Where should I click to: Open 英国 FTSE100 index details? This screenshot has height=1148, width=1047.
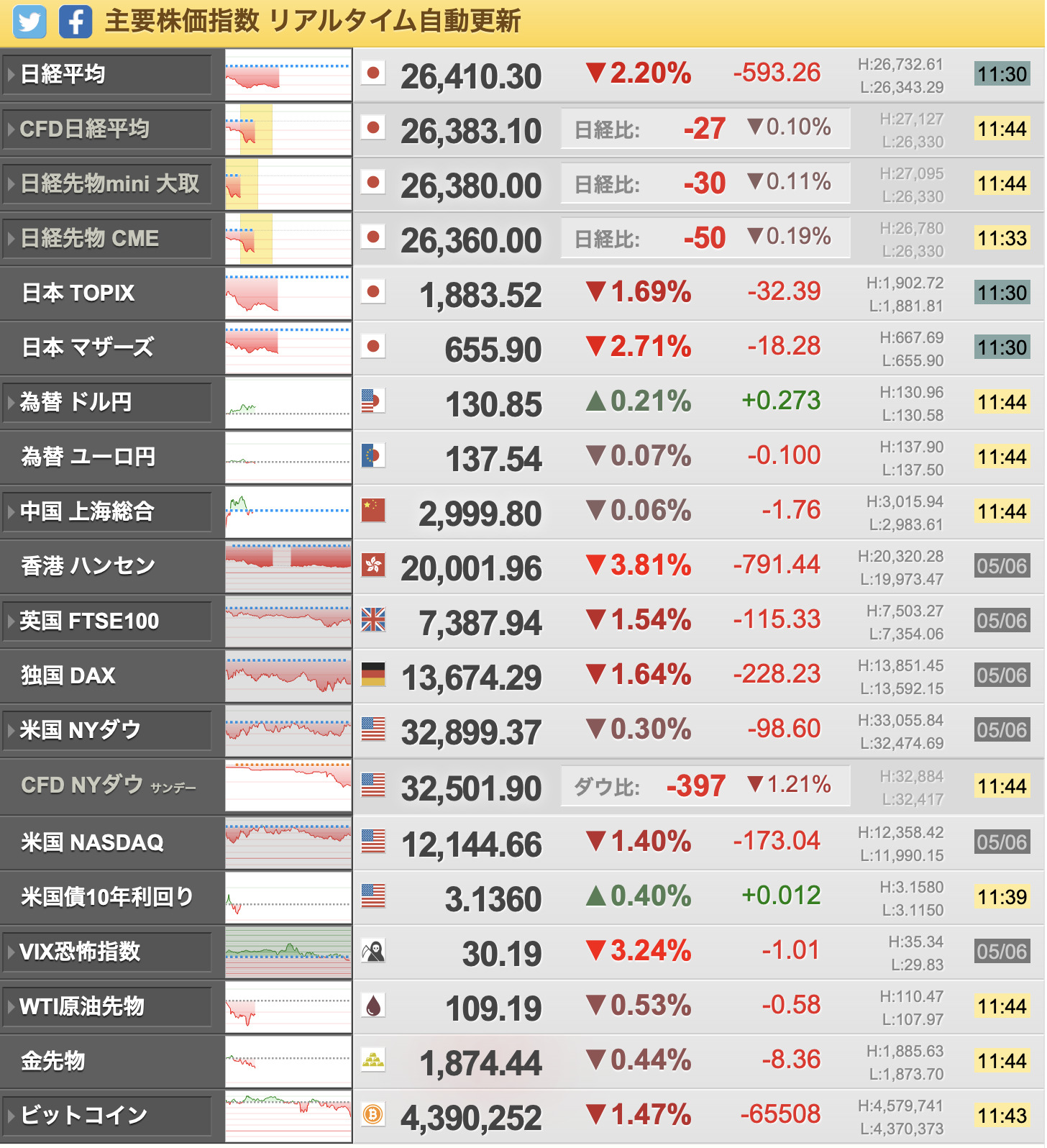[x=108, y=621]
